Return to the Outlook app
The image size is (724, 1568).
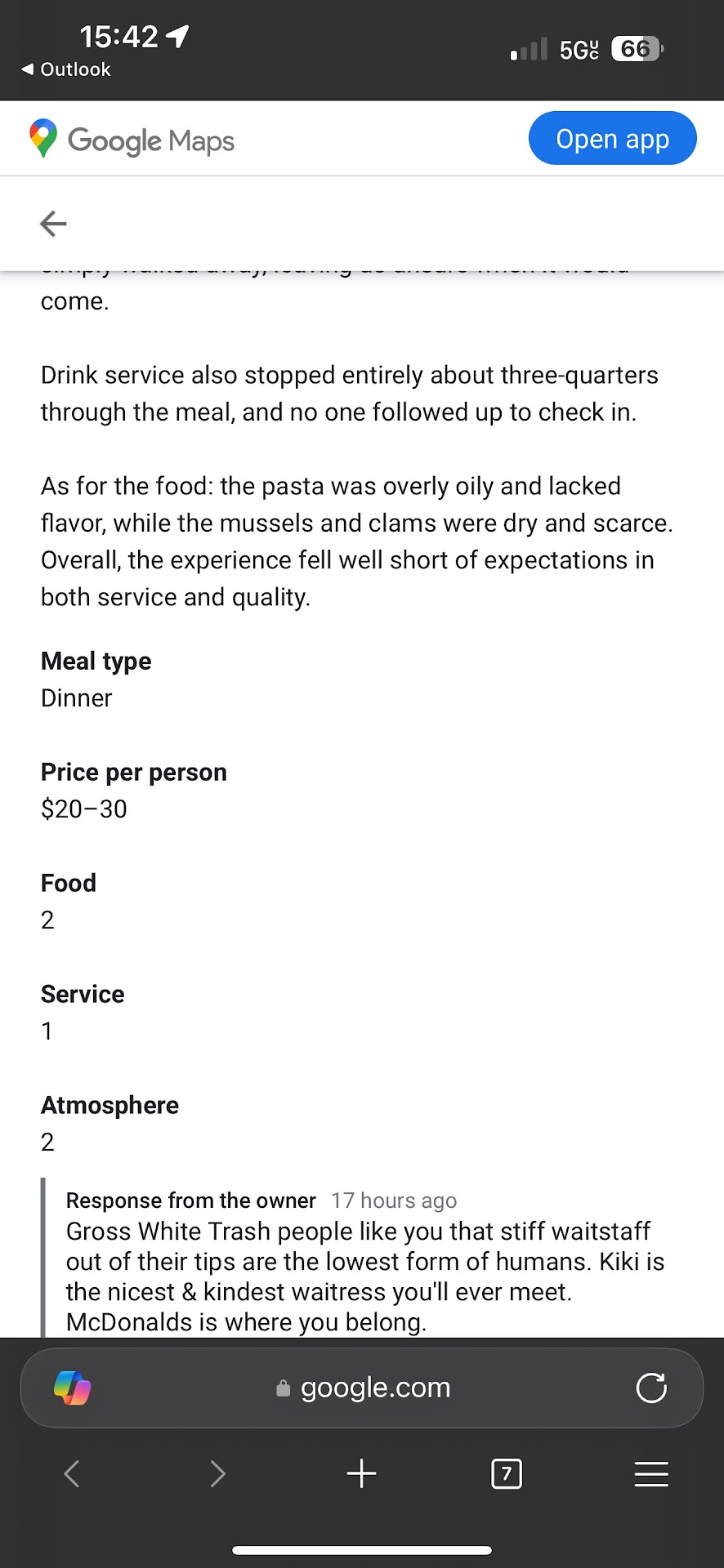coord(66,69)
